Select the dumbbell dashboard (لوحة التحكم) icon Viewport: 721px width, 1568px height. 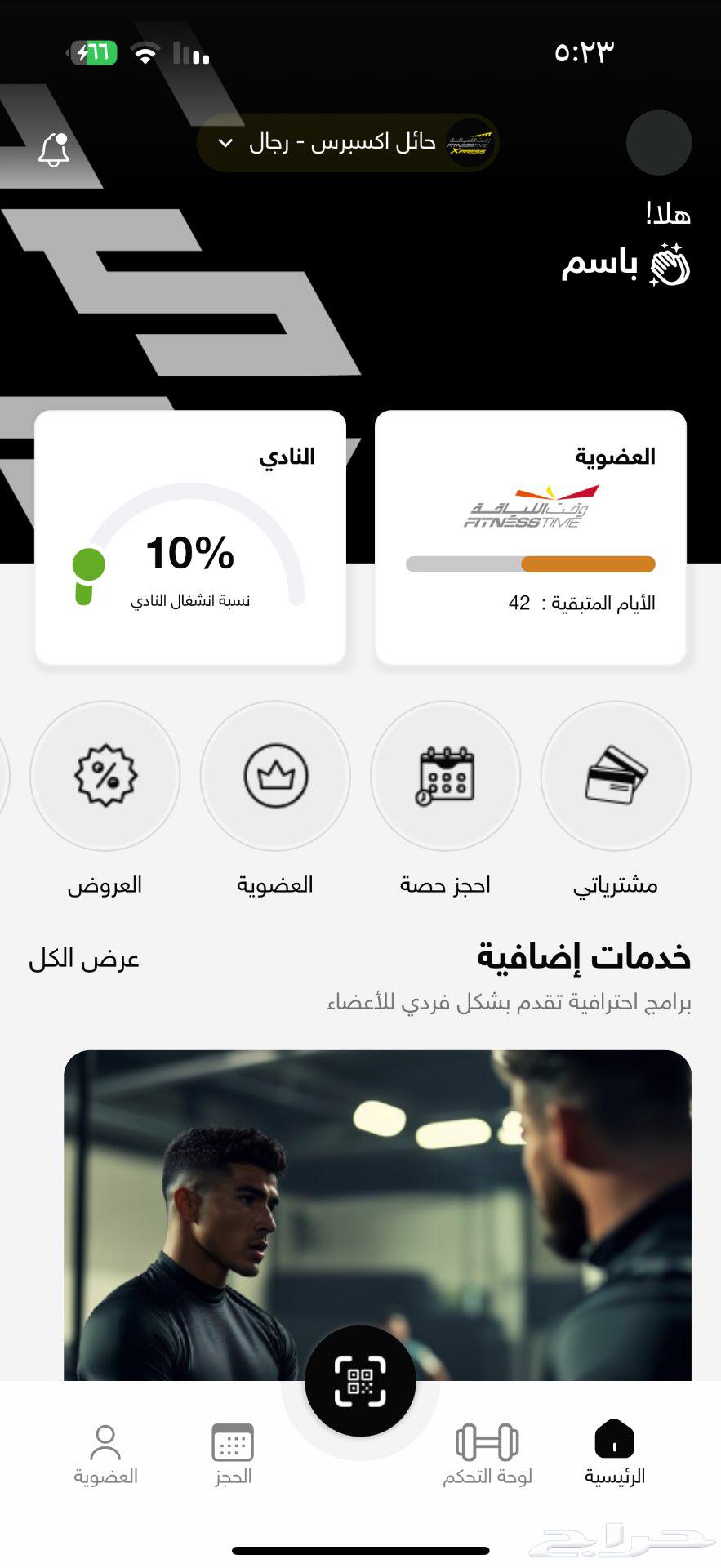[x=487, y=1440]
